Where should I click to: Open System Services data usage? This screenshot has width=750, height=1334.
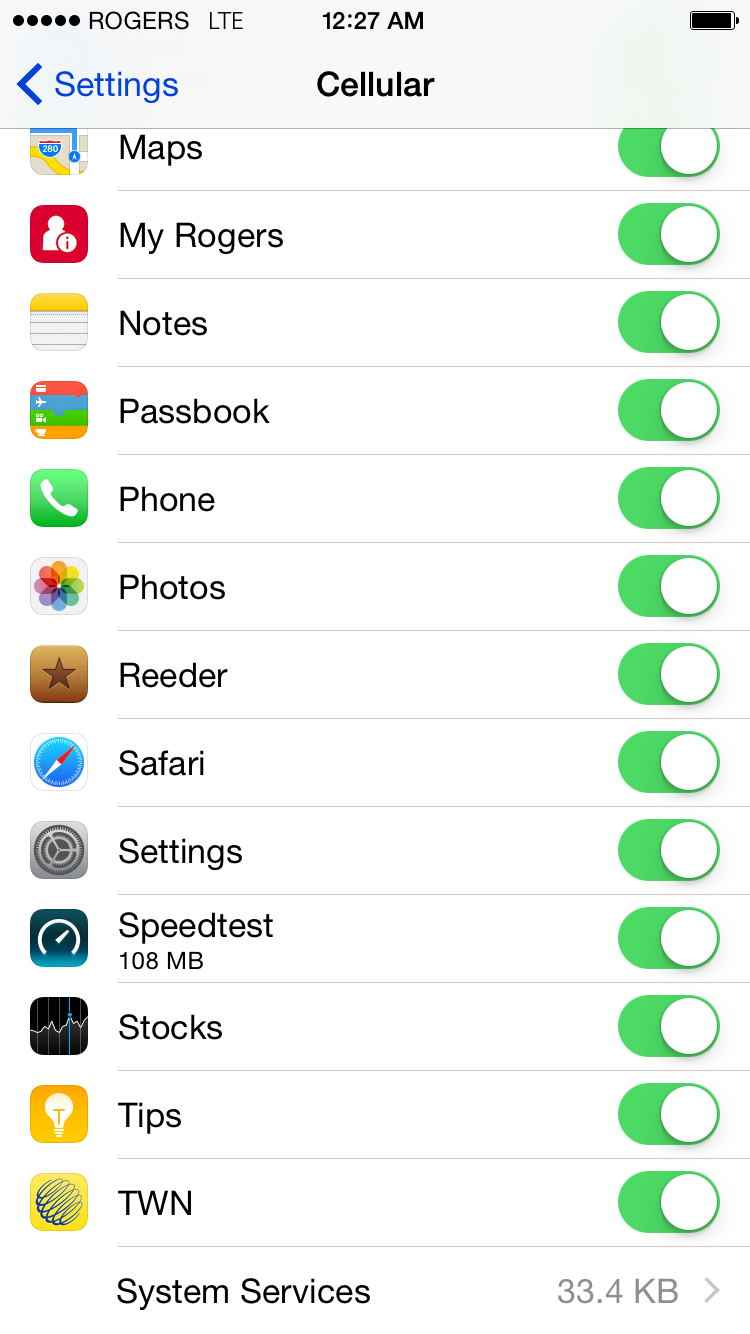(375, 1291)
